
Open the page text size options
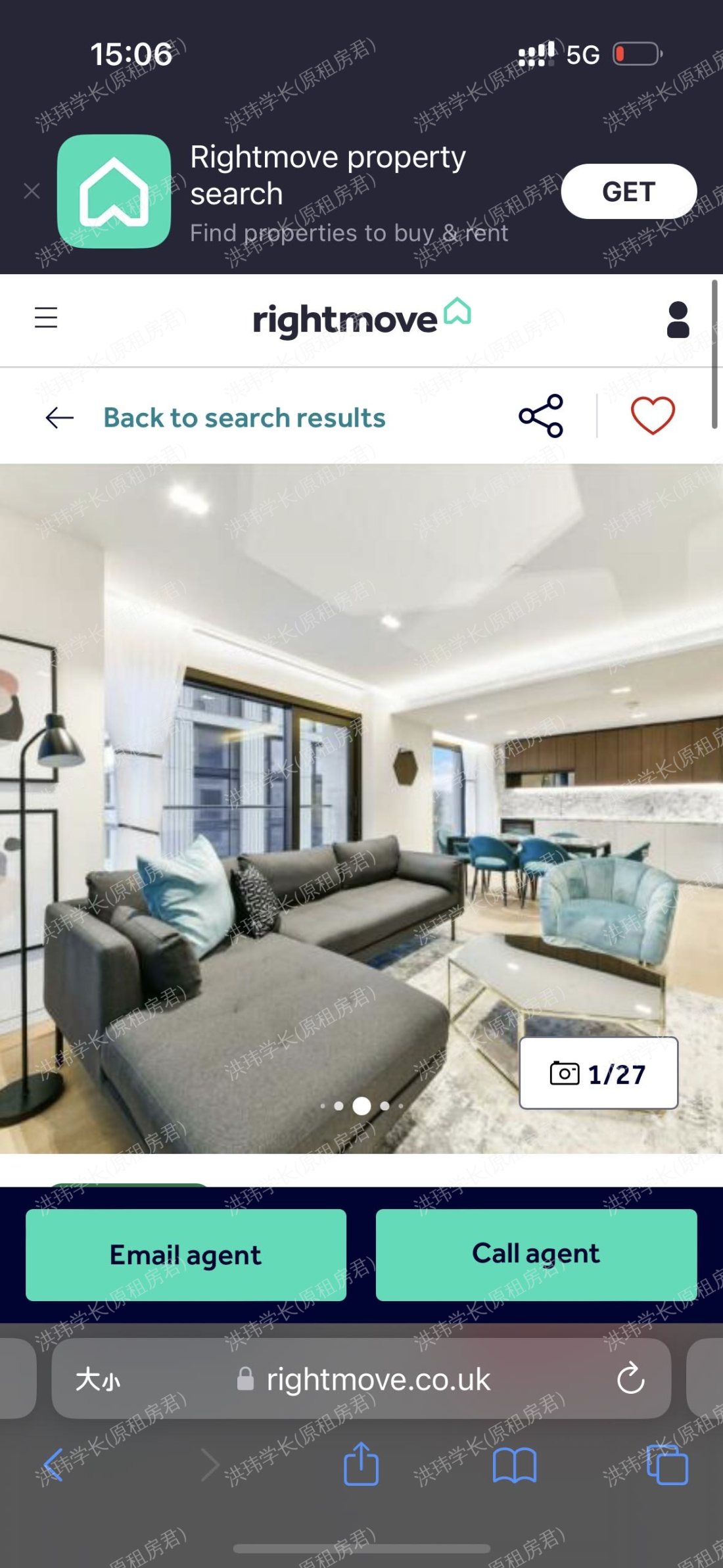pyautogui.click(x=99, y=1379)
